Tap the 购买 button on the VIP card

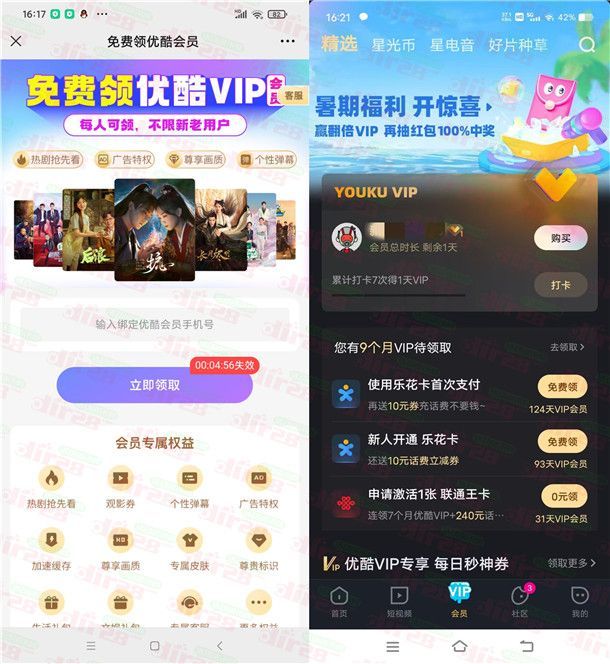[x=559, y=238]
